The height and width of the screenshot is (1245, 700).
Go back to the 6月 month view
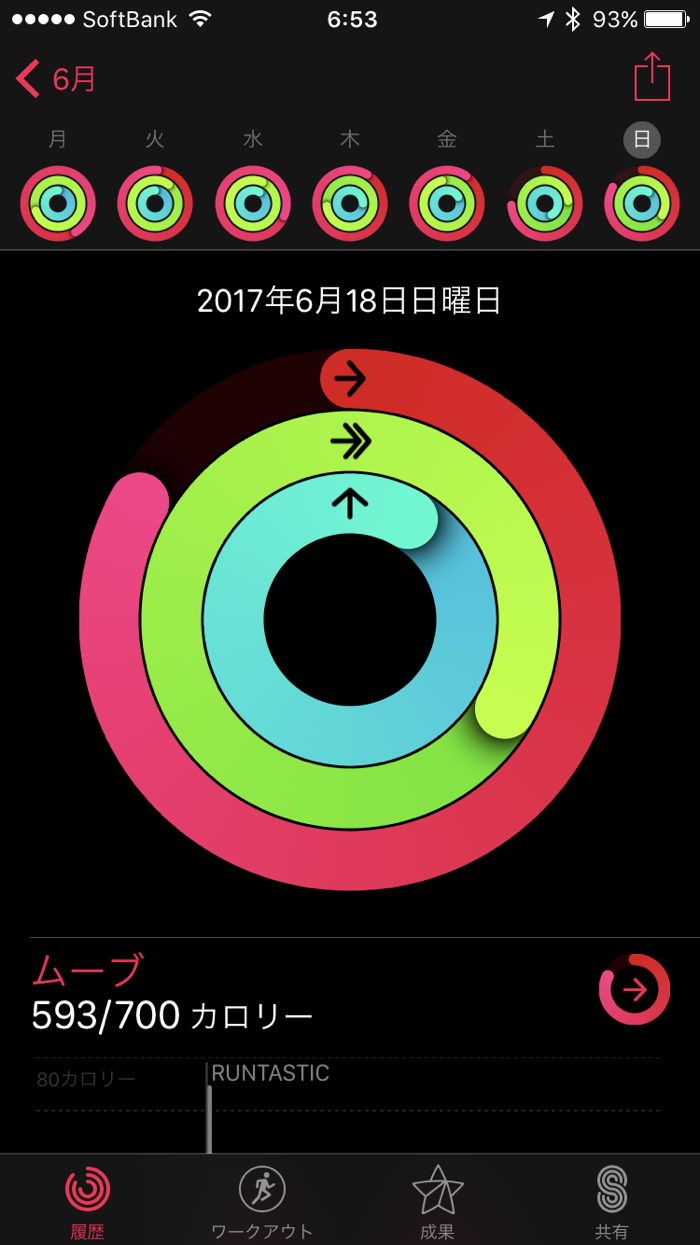[57, 79]
